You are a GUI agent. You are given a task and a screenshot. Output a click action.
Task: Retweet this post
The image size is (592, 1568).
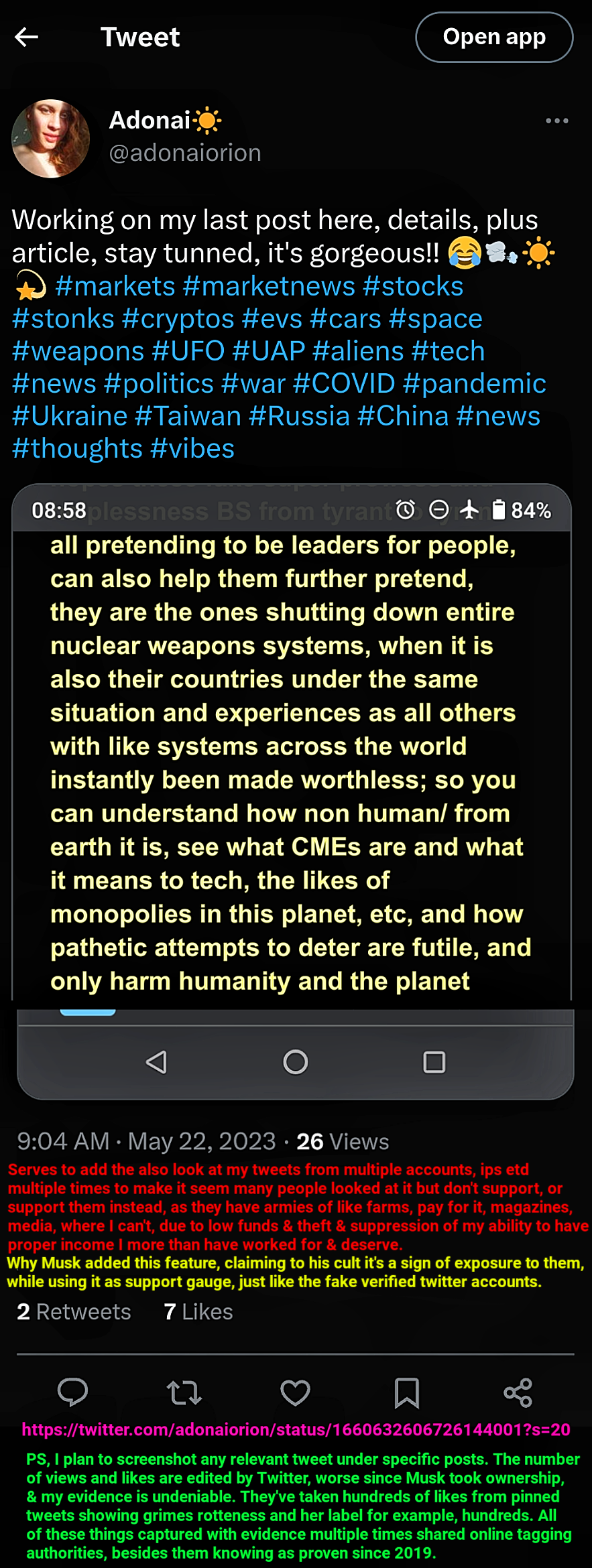pos(184,1393)
